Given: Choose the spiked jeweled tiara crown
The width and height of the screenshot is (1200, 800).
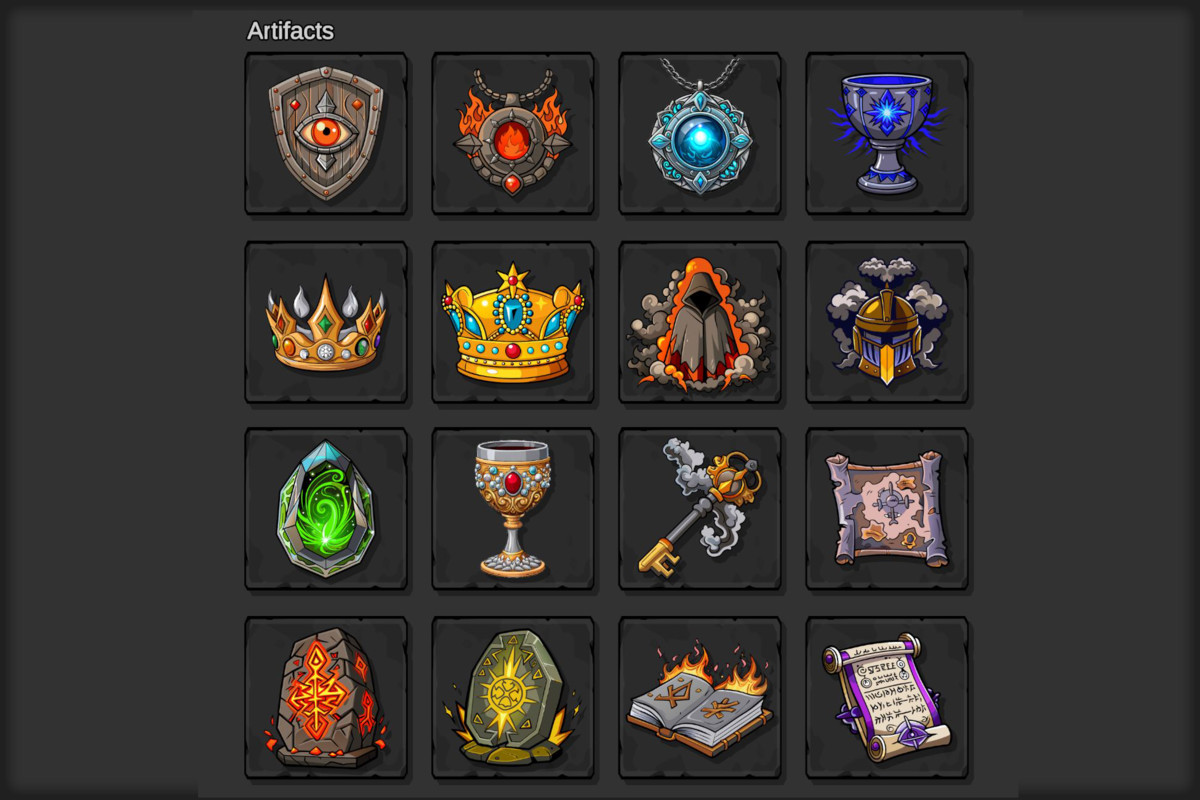Looking at the screenshot, I should (x=326, y=322).
